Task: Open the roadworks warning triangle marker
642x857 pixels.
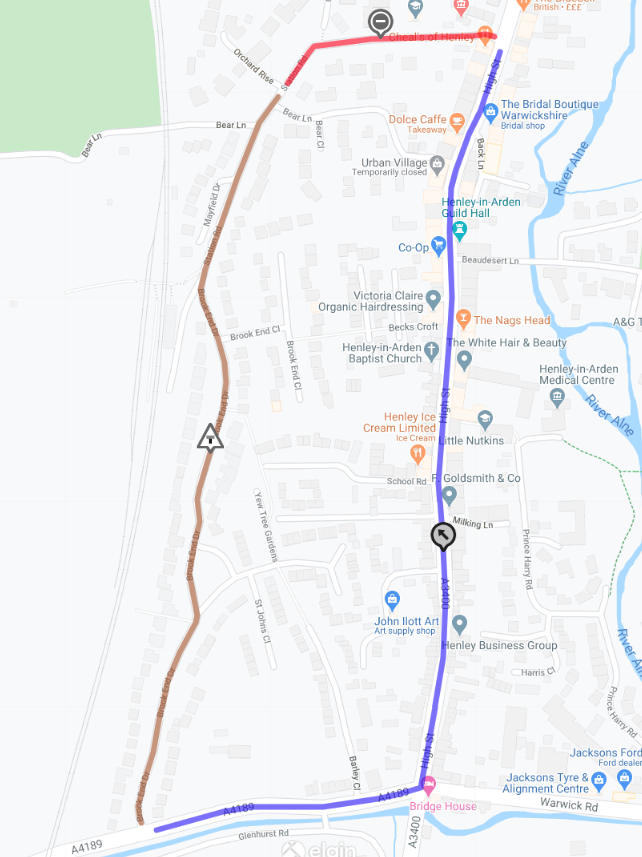Action: click(x=210, y=437)
